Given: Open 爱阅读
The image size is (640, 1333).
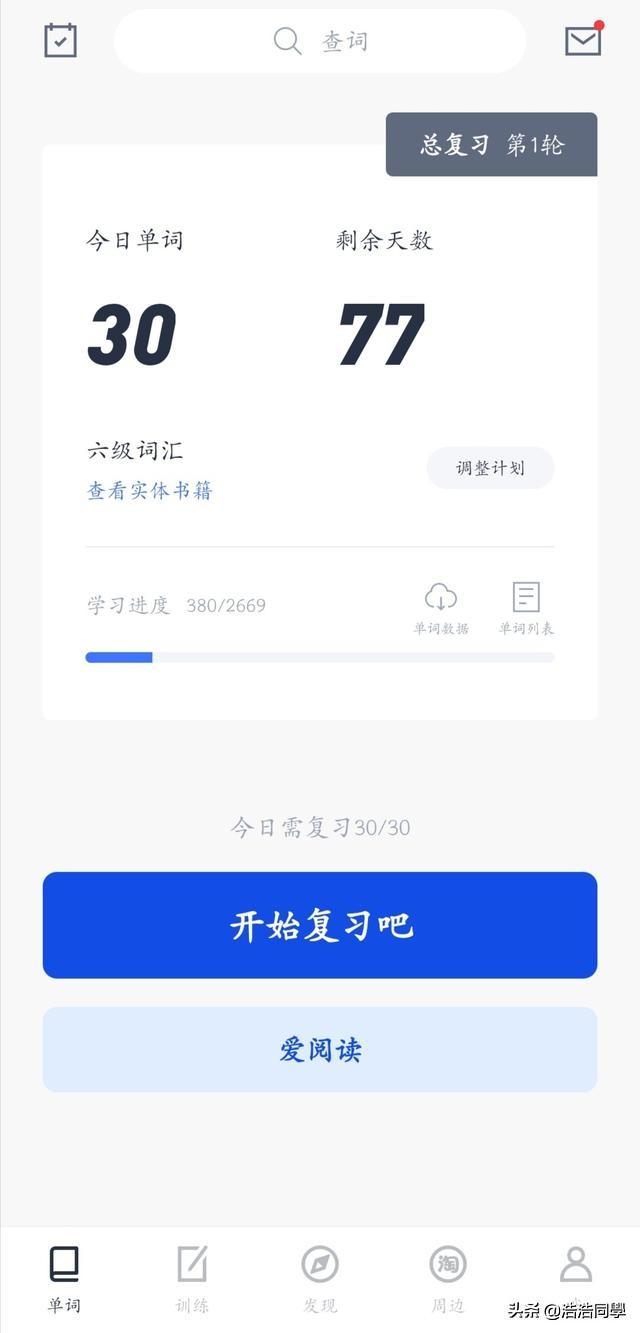Looking at the screenshot, I should point(320,1049).
